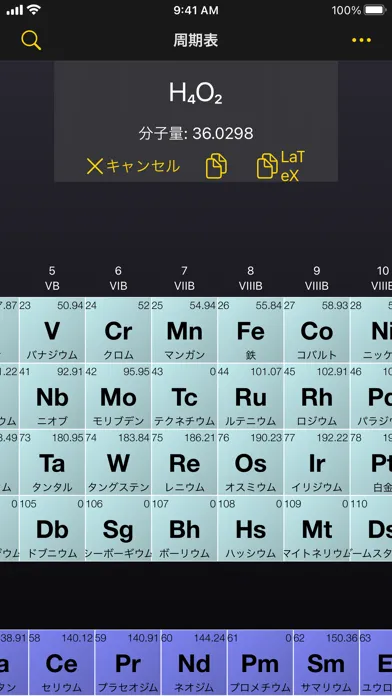The image size is (392, 696).
Task: Tap the neodymium Nd element
Action: (x=194, y=663)
